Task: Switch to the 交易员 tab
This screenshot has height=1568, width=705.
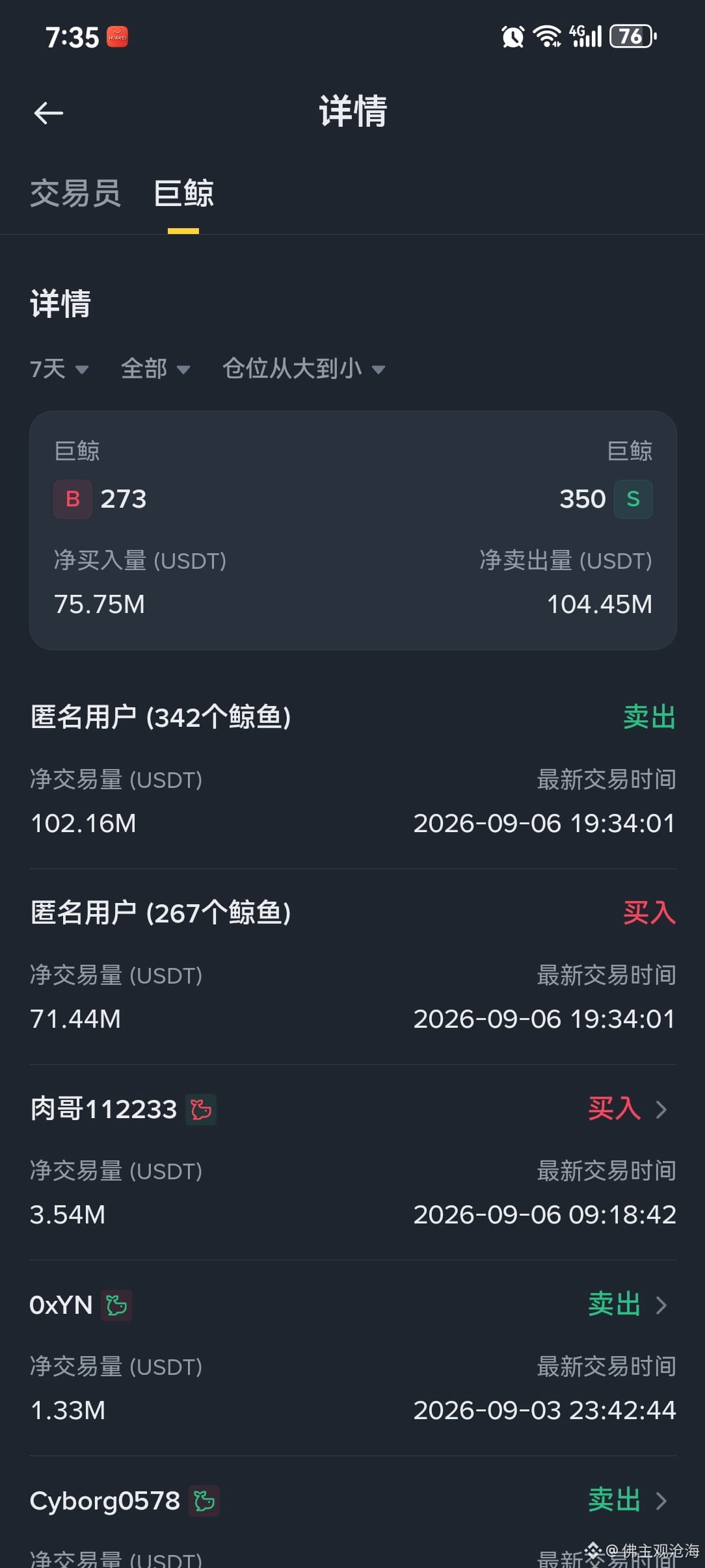Action: [x=75, y=194]
